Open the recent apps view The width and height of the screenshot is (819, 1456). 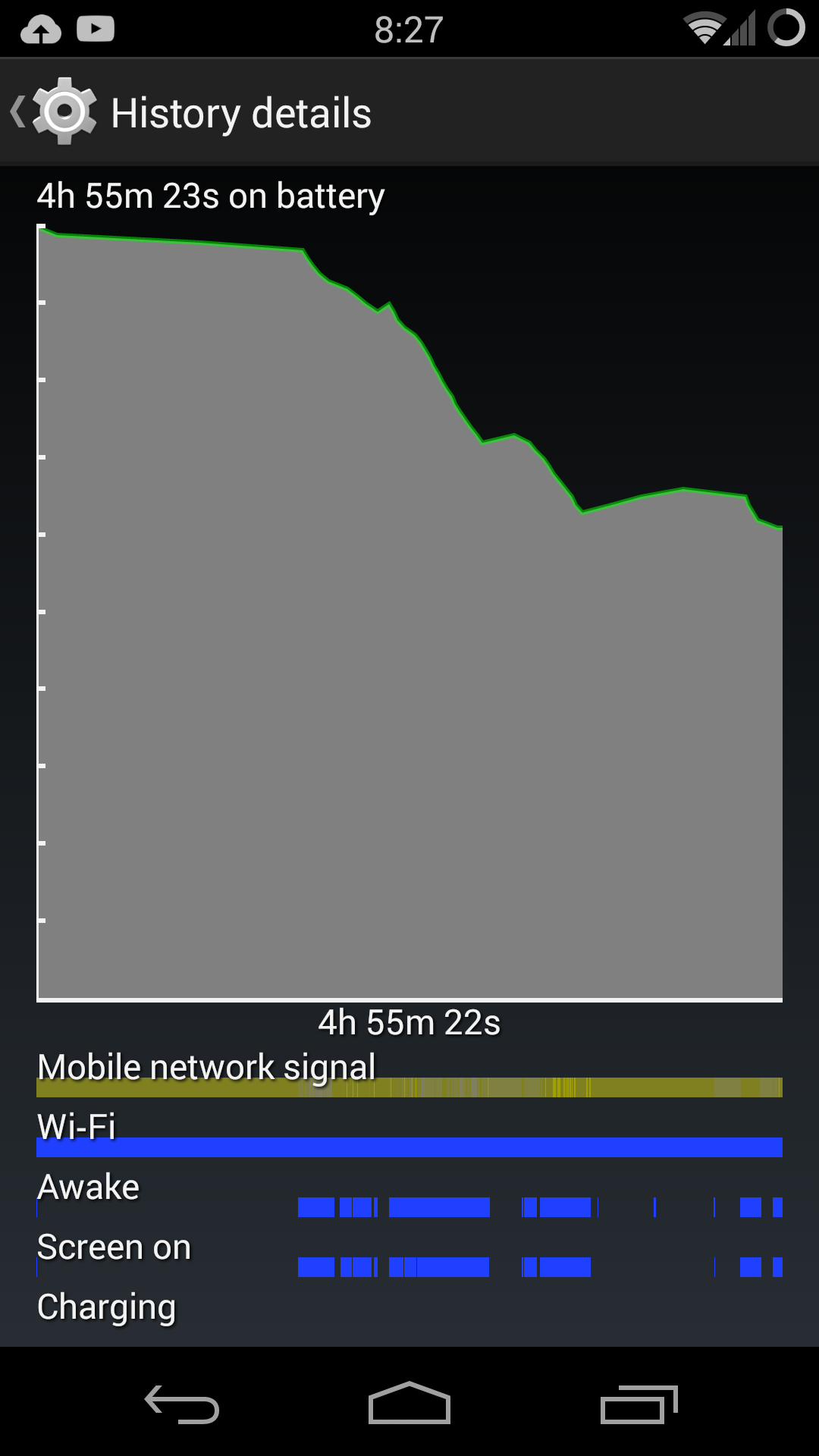pyautogui.click(x=638, y=1404)
